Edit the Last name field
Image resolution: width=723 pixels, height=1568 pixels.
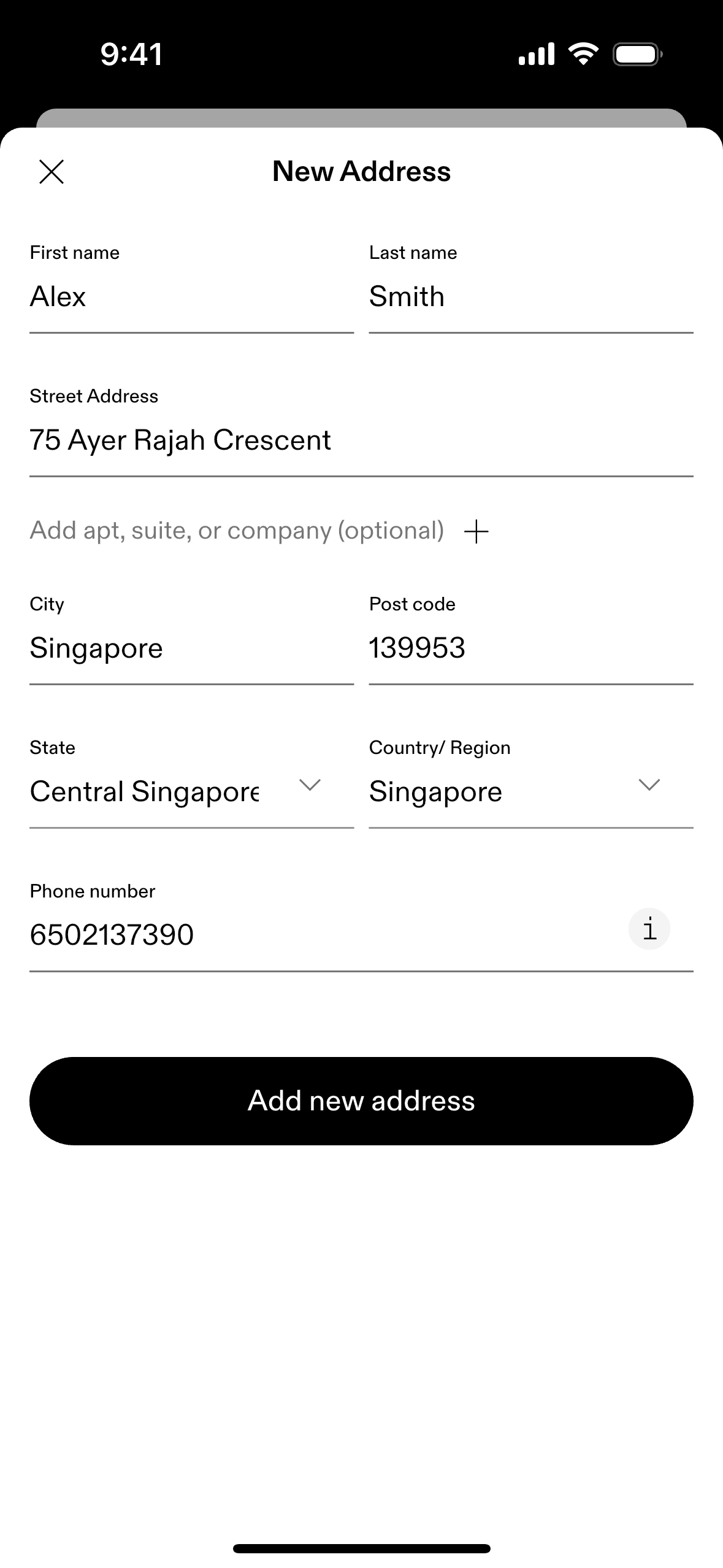[530, 297]
